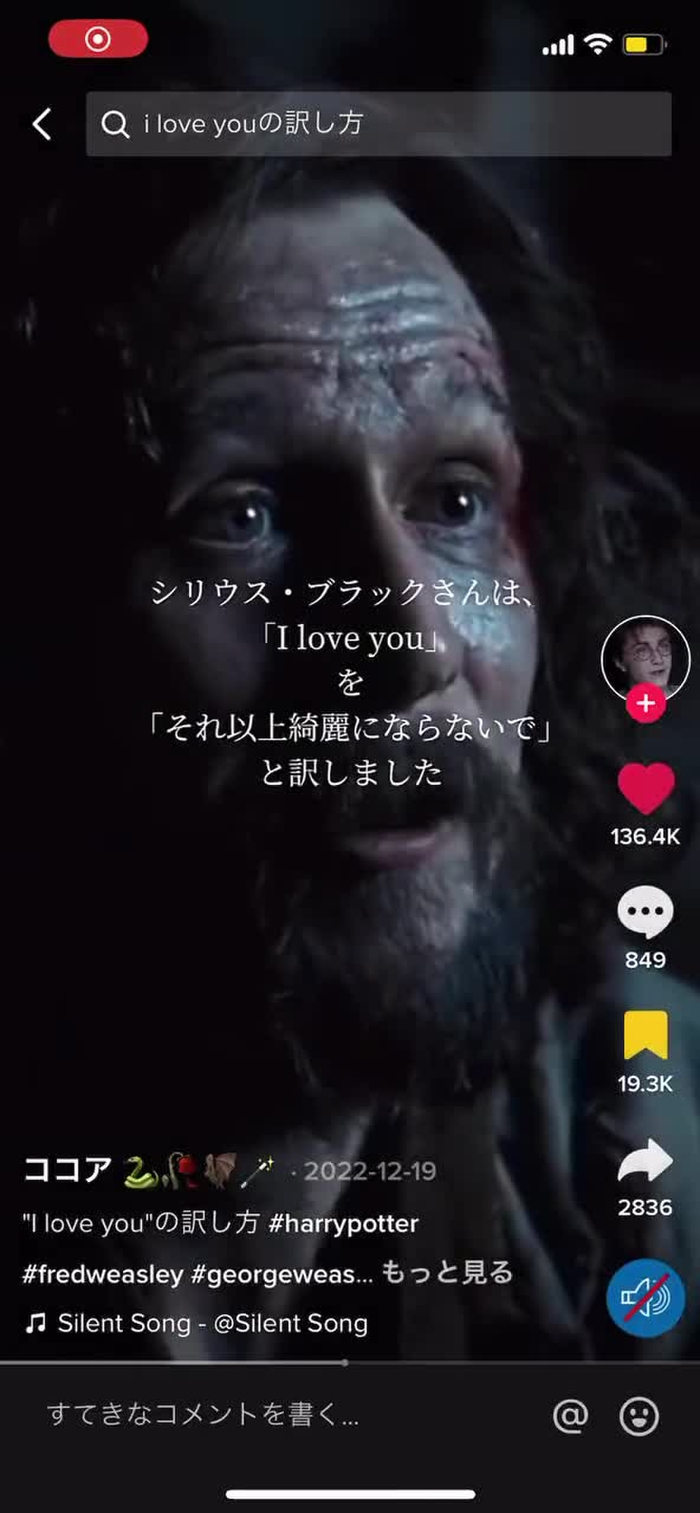Screen dimensions: 700x1513
Task: Like this video with the heart
Action: point(645,789)
